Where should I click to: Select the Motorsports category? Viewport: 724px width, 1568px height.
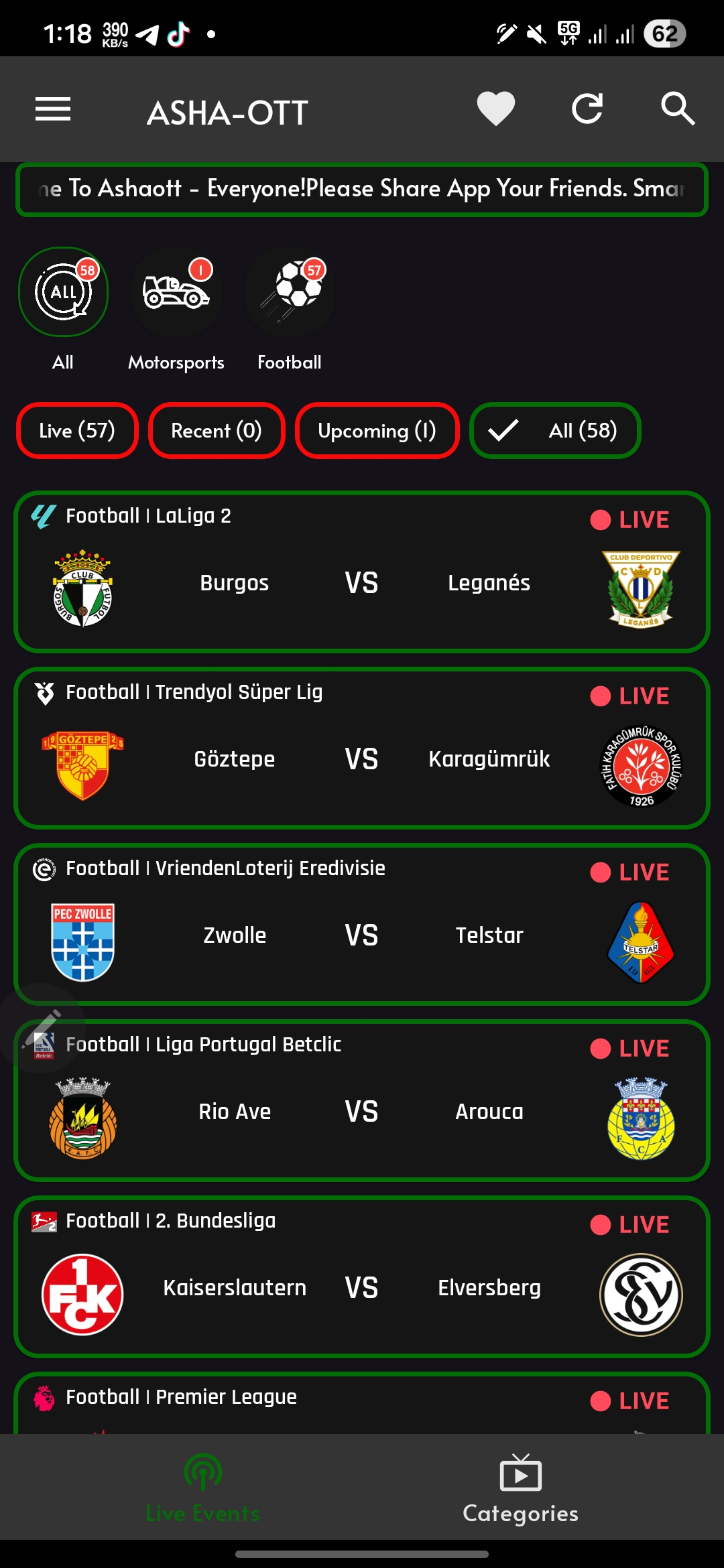click(176, 293)
